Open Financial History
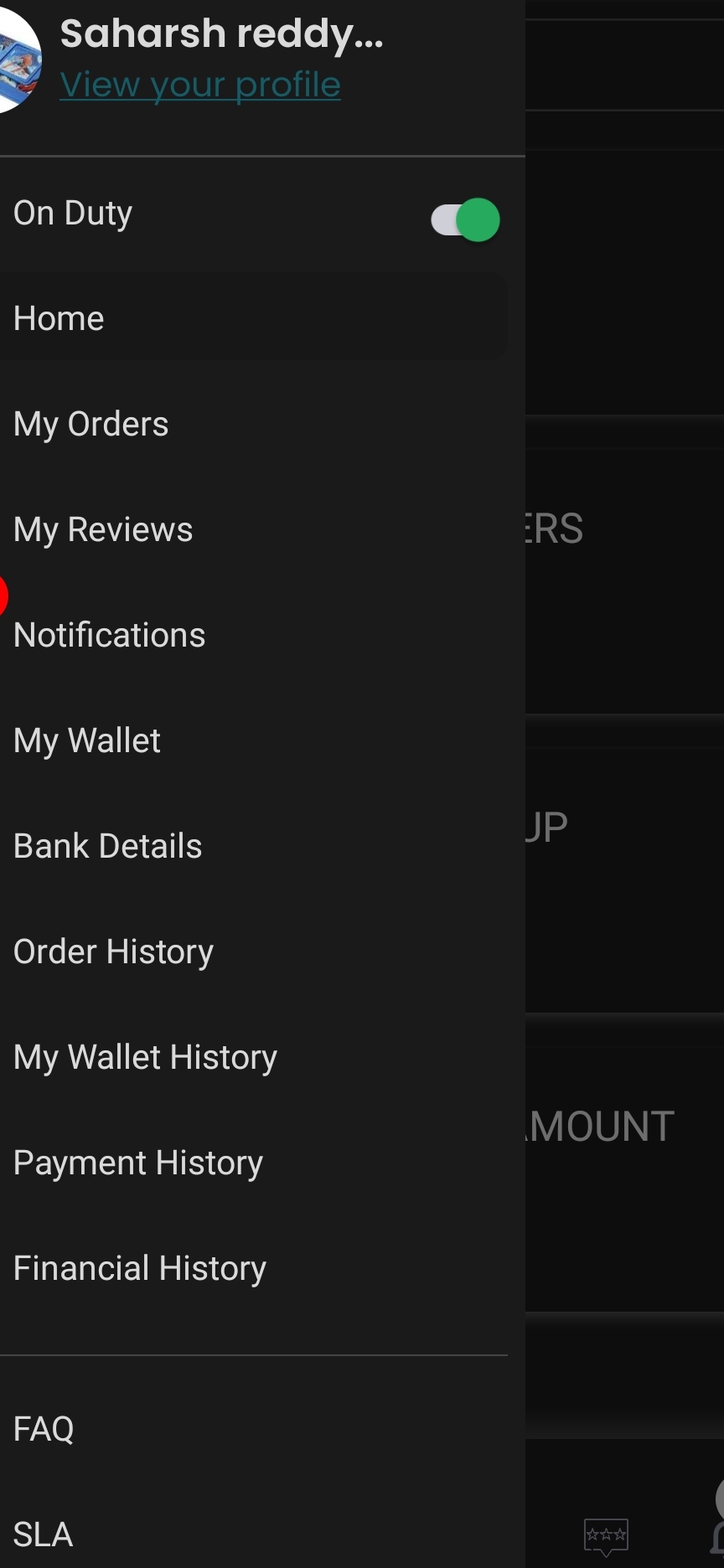The height and width of the screenshot is (1568, 724). coord(253,1268)
